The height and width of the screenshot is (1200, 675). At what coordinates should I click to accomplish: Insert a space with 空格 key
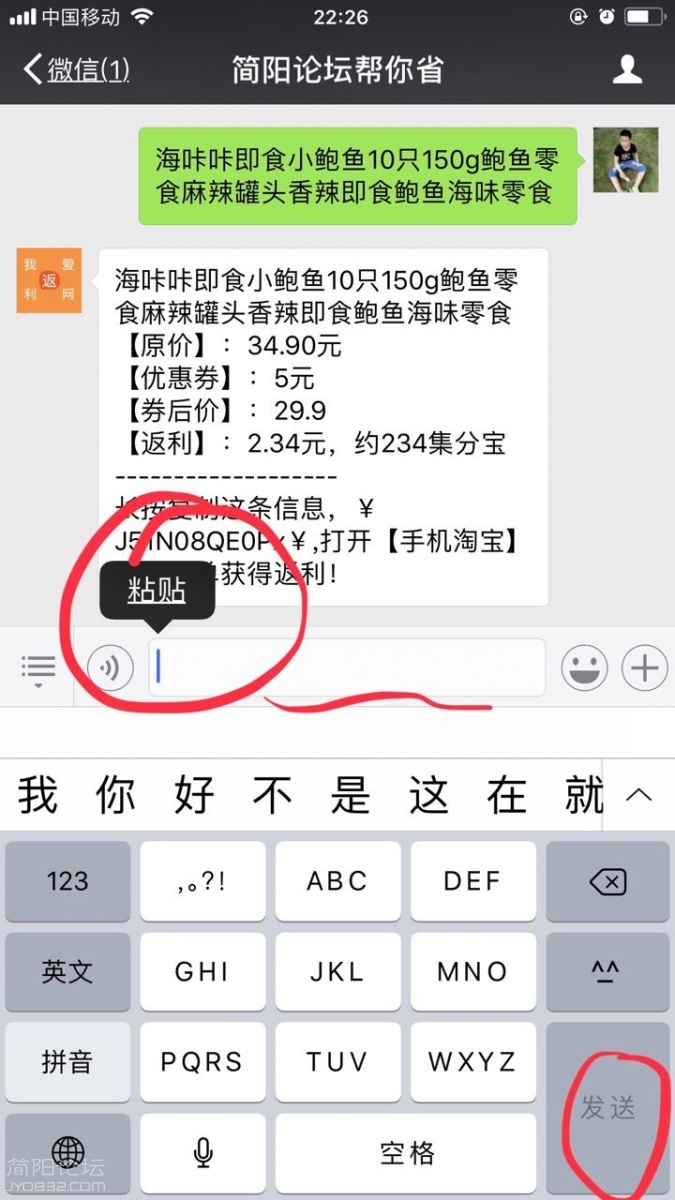407,1152
